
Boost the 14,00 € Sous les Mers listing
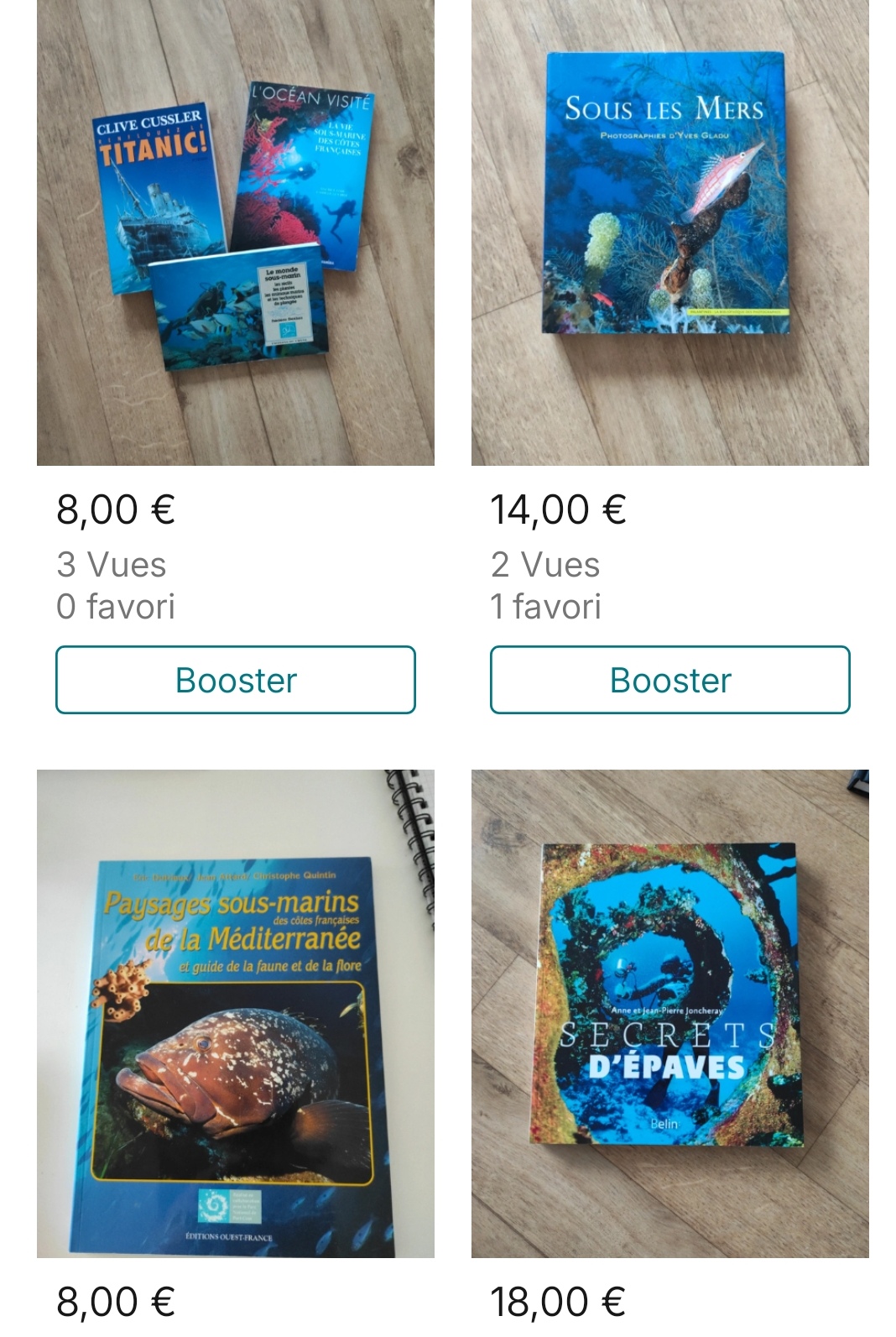pos(669,680)
